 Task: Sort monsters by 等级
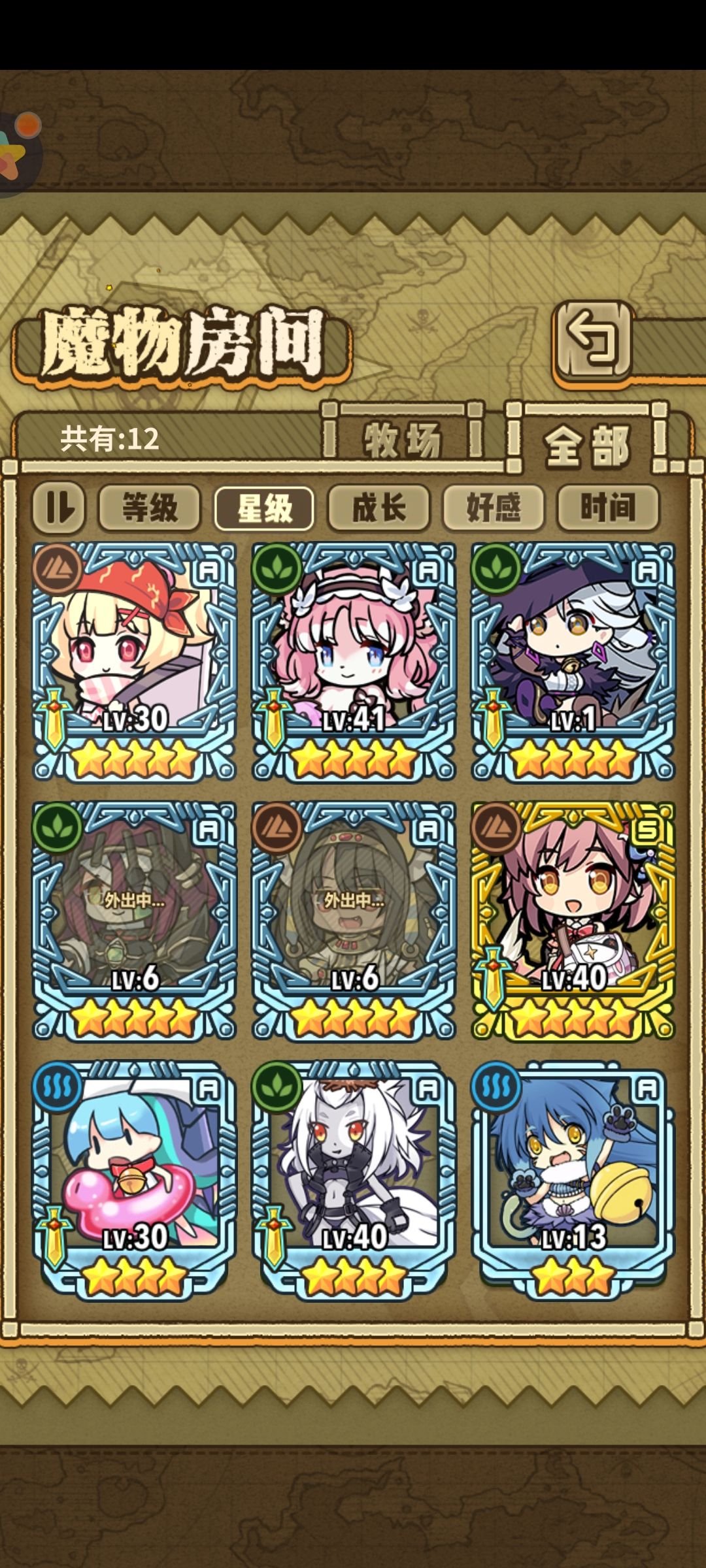[150, 508]
